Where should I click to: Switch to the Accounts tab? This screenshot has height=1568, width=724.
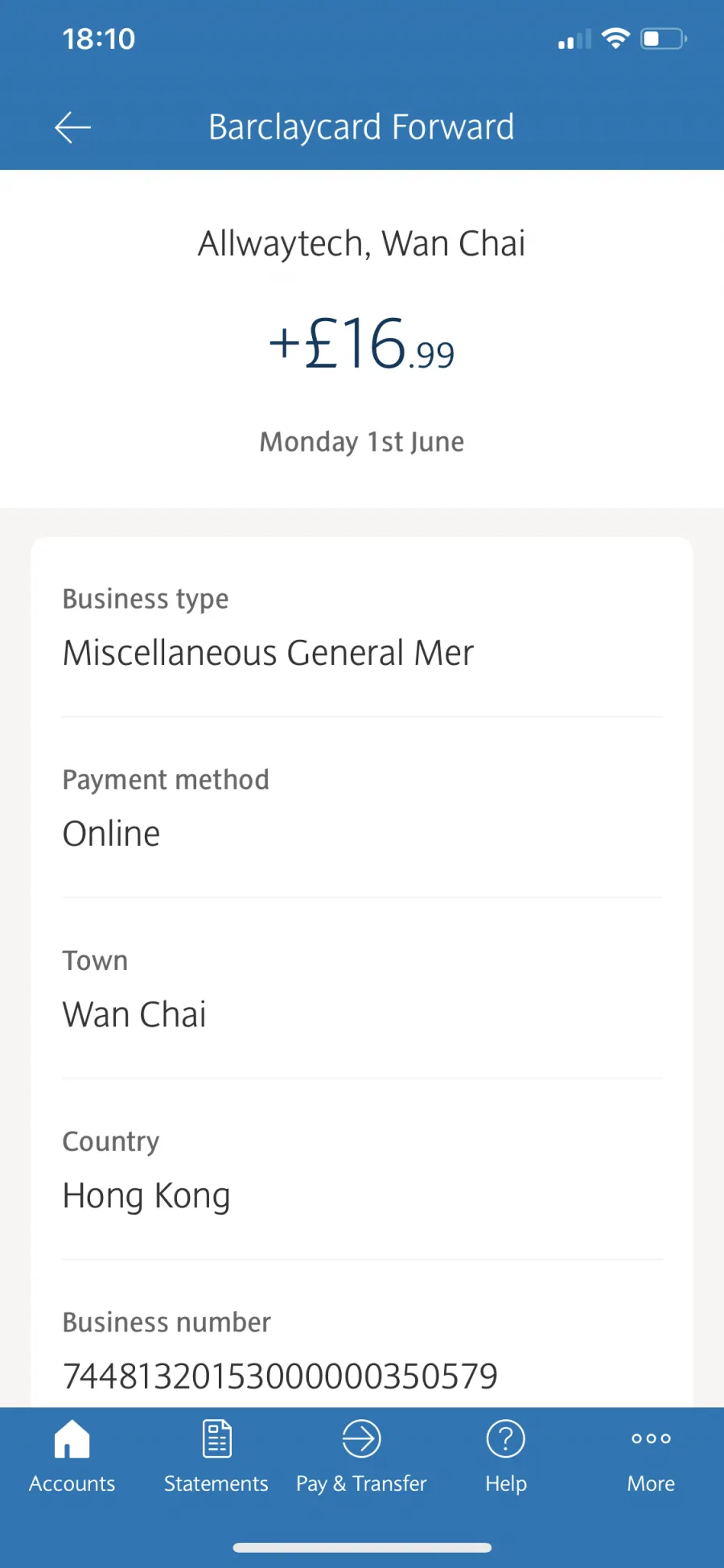coord(72,1458)
